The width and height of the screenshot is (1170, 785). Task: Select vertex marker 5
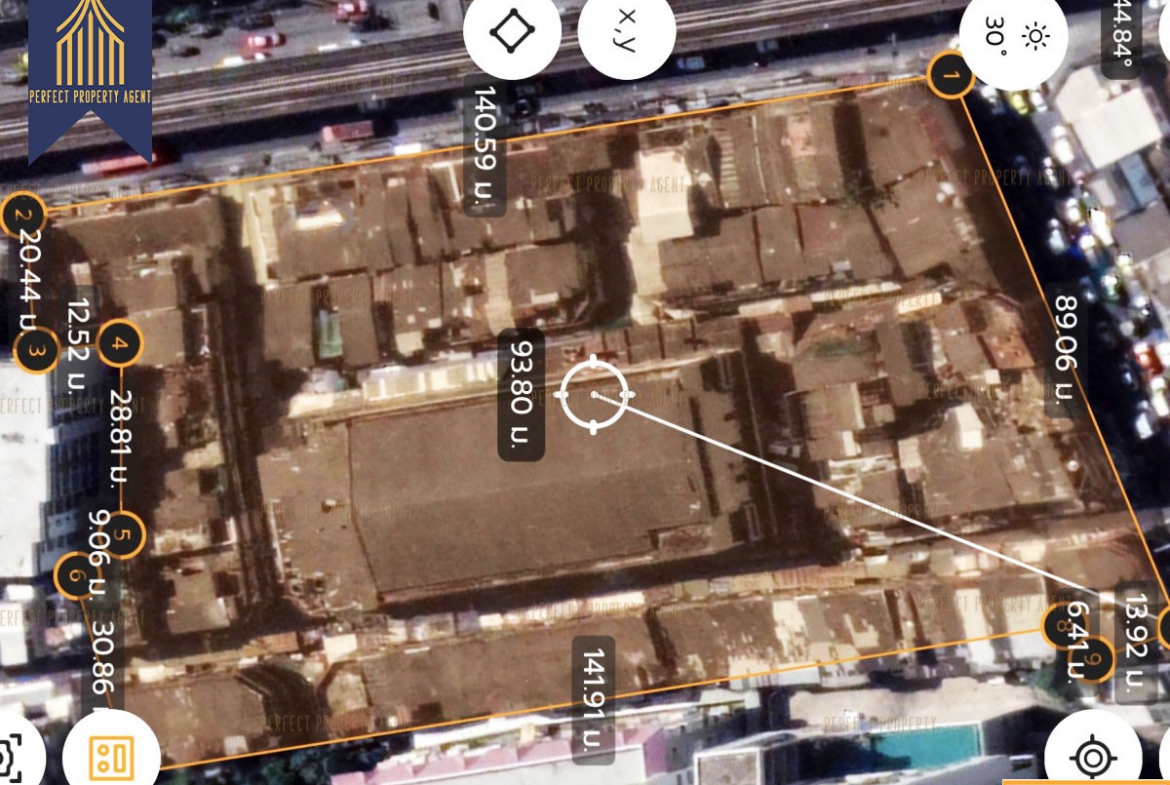[x=122, y=534]
